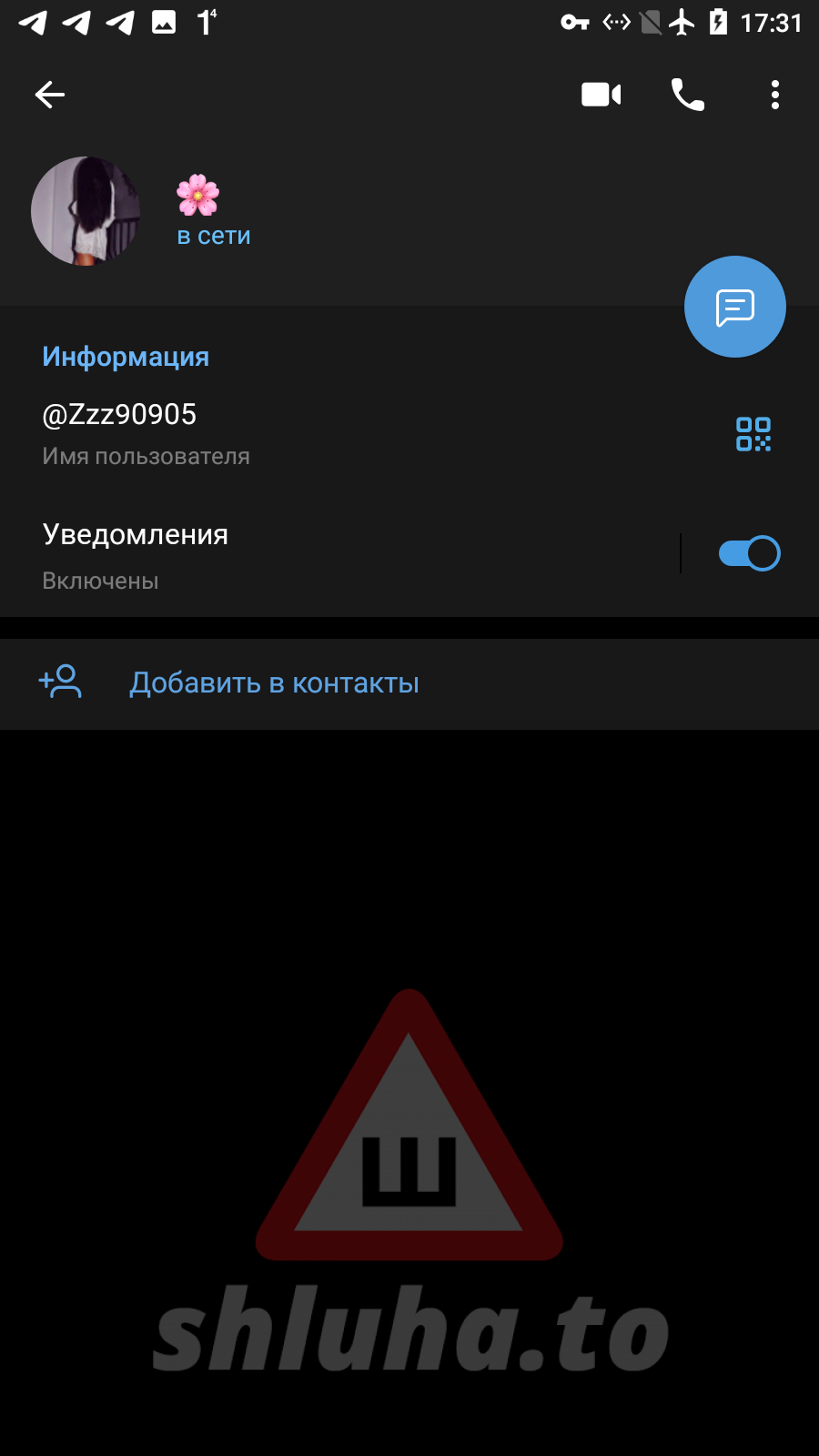819x1456 pixels.
Task: Open the three-dot overflow menu
Action: tap(774, 95)
